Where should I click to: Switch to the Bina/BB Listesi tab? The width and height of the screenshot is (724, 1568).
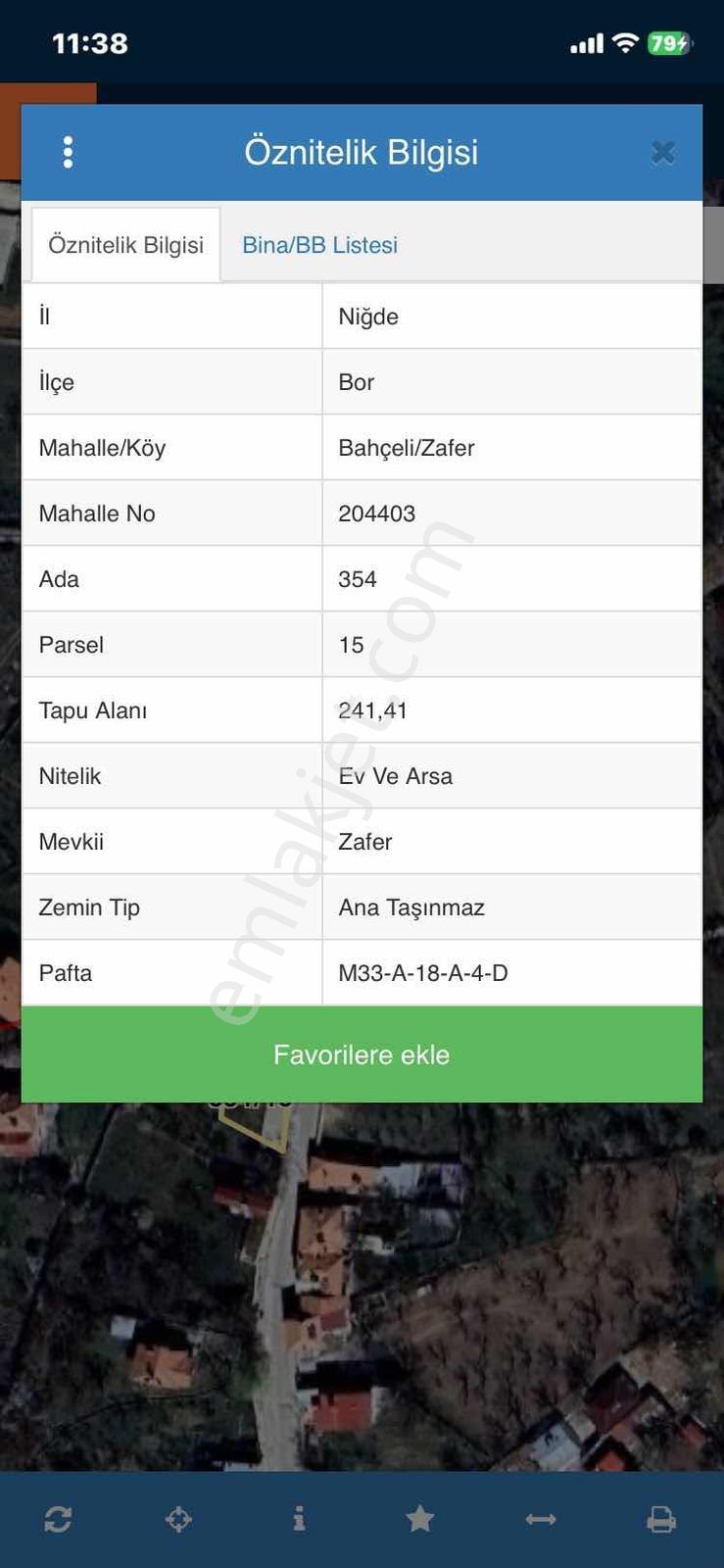point(319,245)
